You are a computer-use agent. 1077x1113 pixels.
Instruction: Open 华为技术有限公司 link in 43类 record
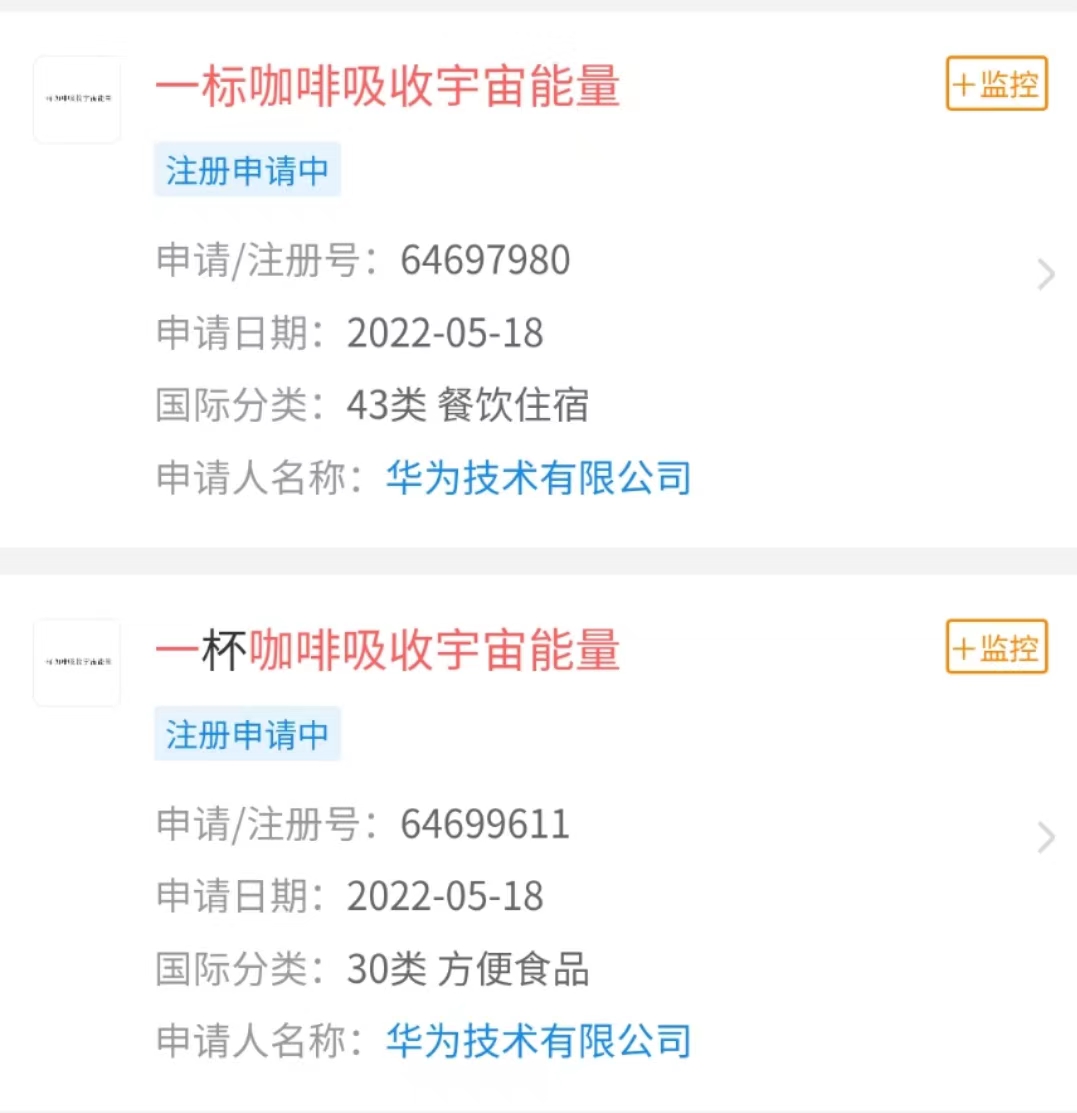coord(538,477)
